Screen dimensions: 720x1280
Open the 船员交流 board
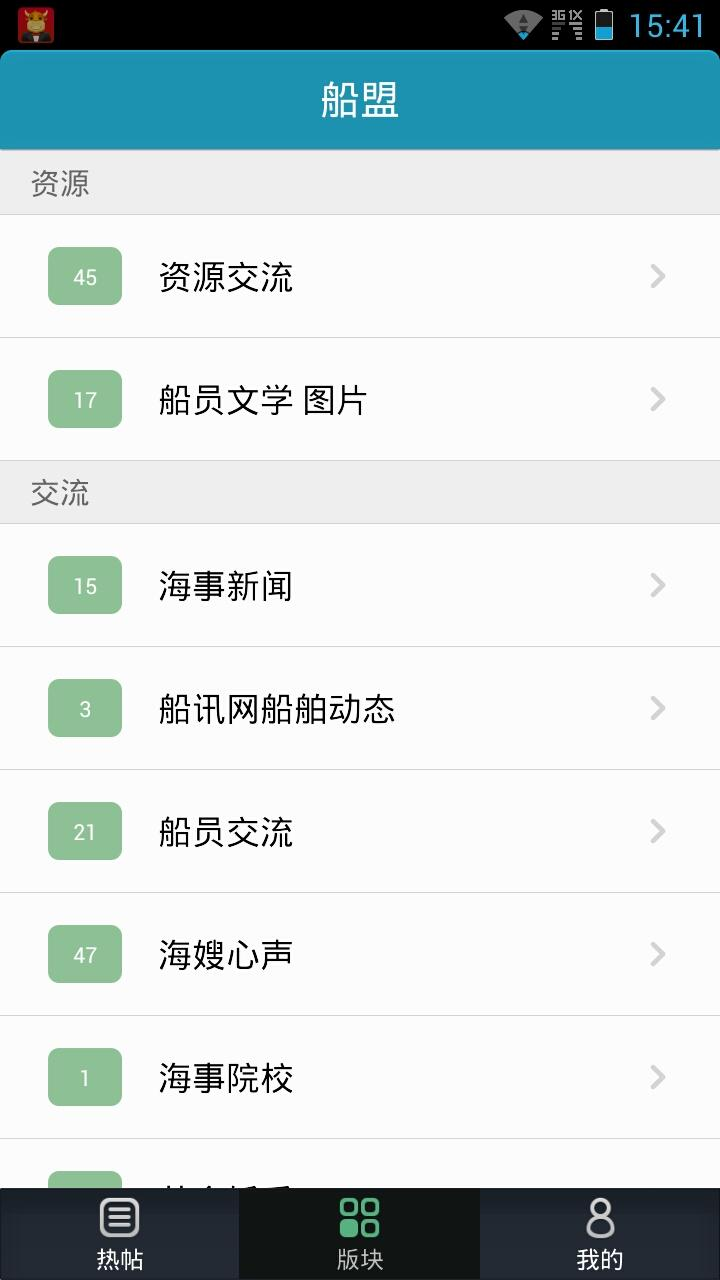coord(360,831)
